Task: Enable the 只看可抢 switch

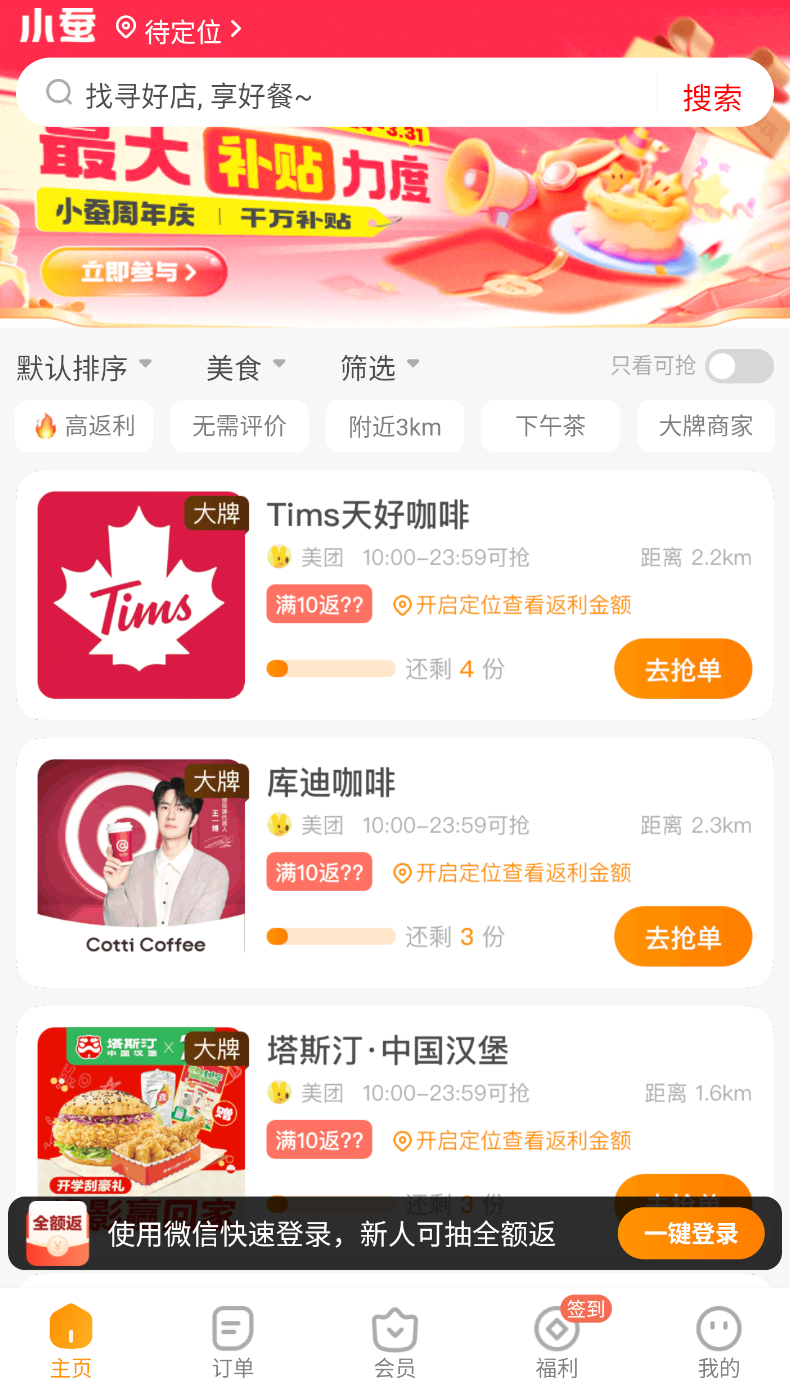Action: (x=739, y=366)
